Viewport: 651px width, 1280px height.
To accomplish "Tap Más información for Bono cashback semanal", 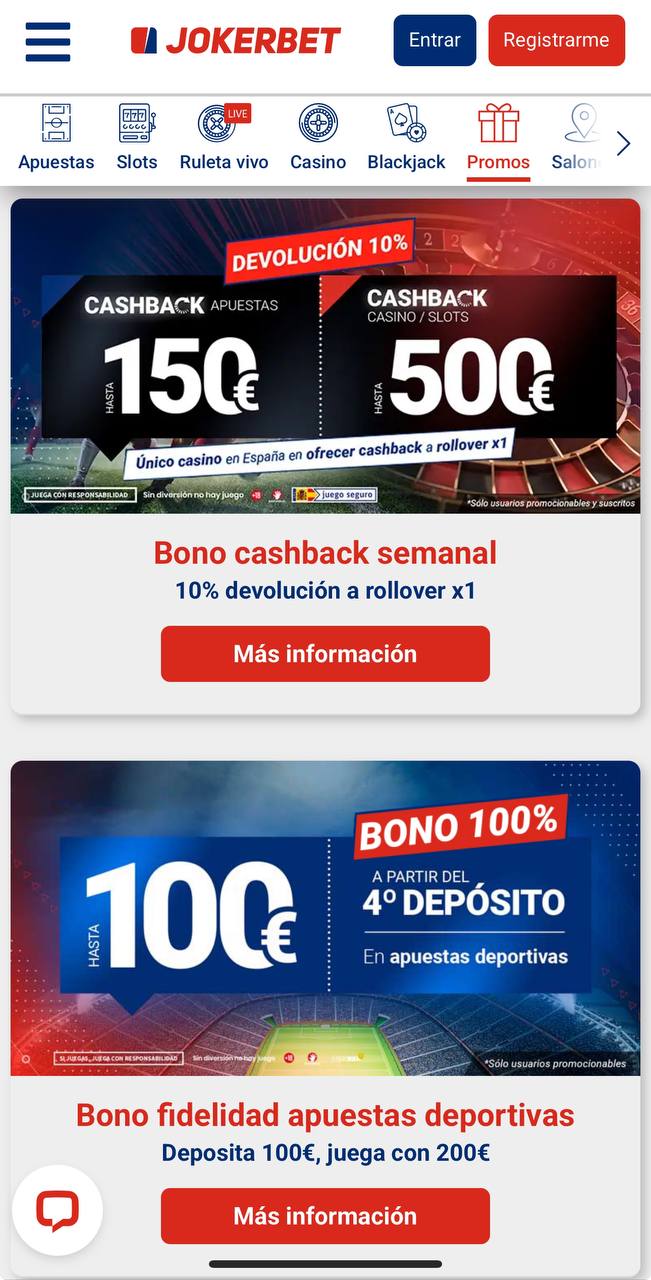I will pos(325,654).
